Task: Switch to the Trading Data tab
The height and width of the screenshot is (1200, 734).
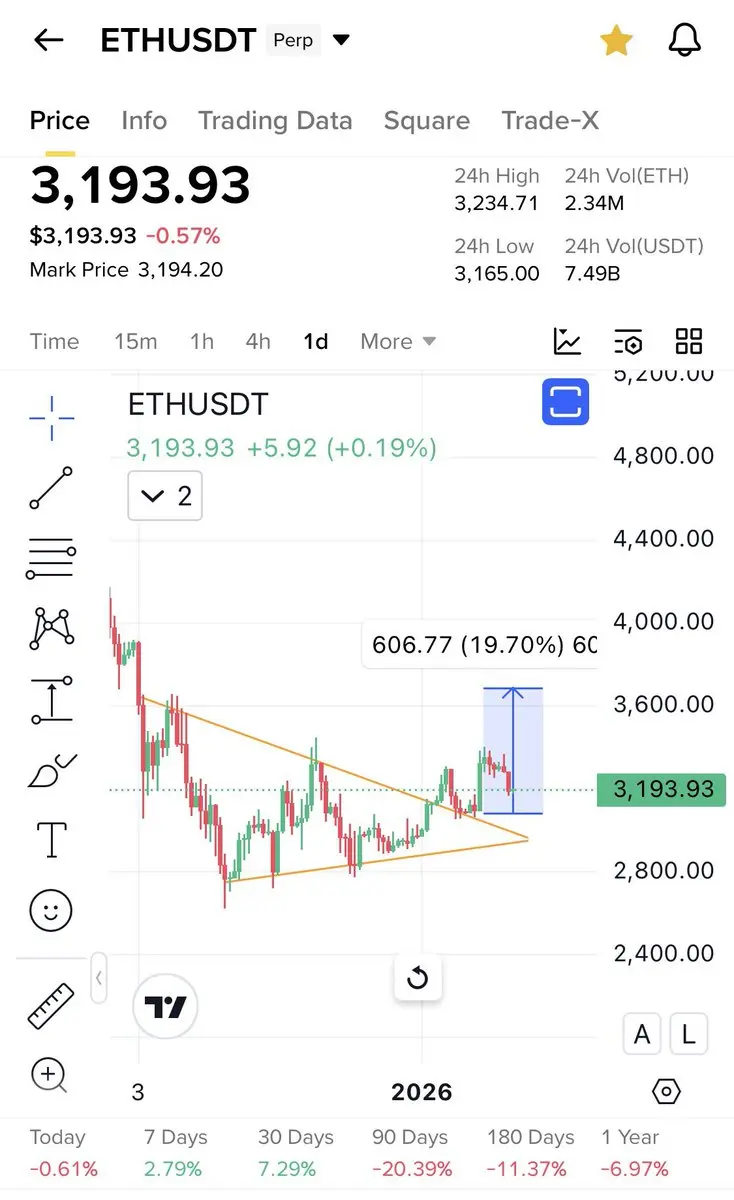Action: coord(275,121)
